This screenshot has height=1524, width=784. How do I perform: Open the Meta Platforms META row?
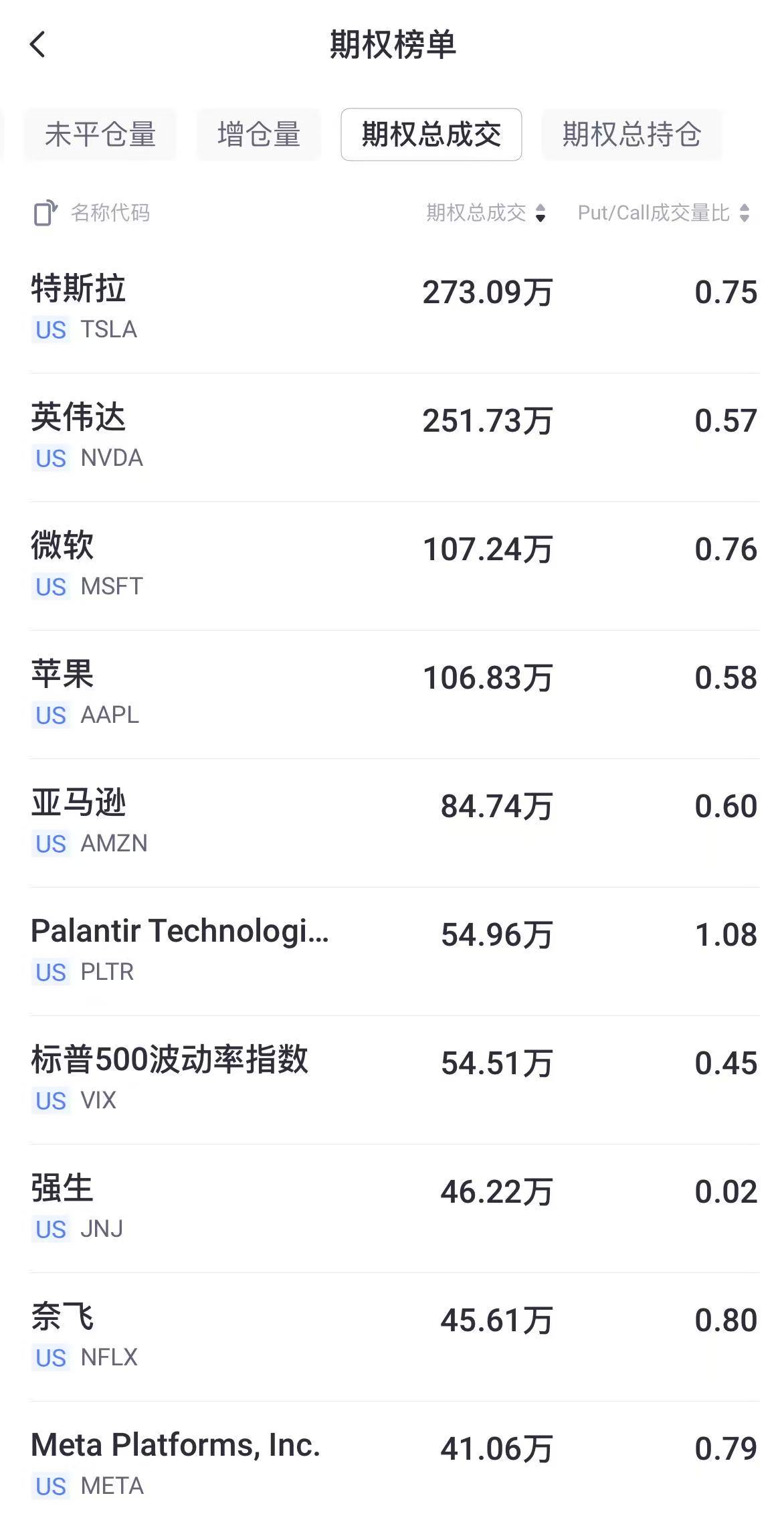click(395, 1463)
